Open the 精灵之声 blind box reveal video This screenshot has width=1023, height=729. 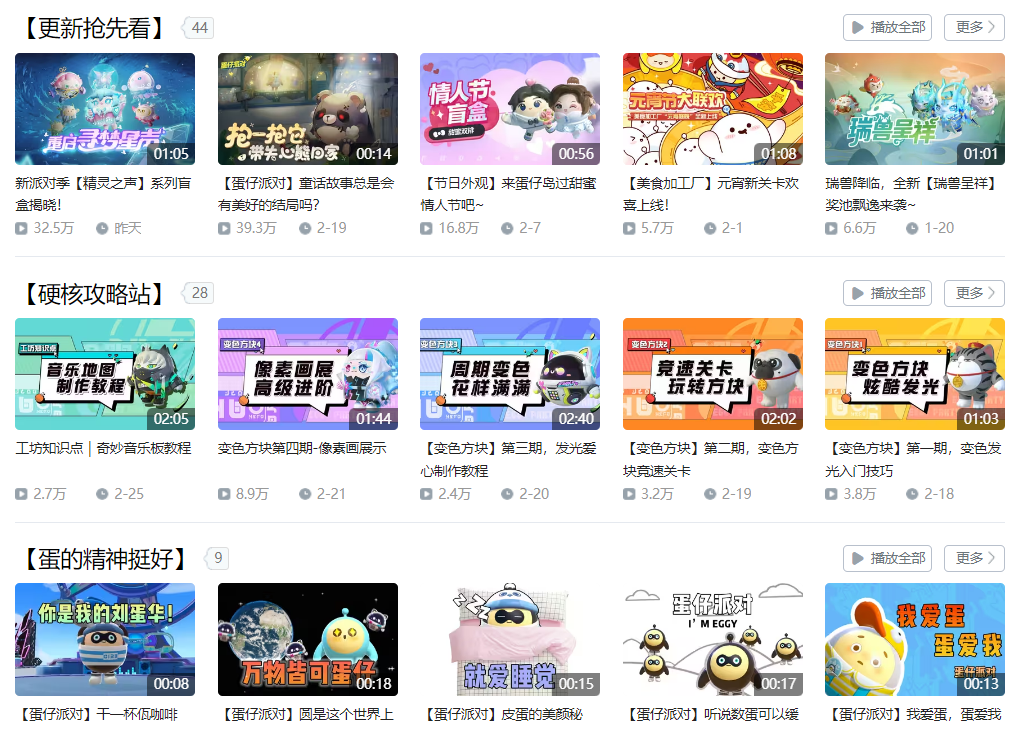(x=105, y=109)
